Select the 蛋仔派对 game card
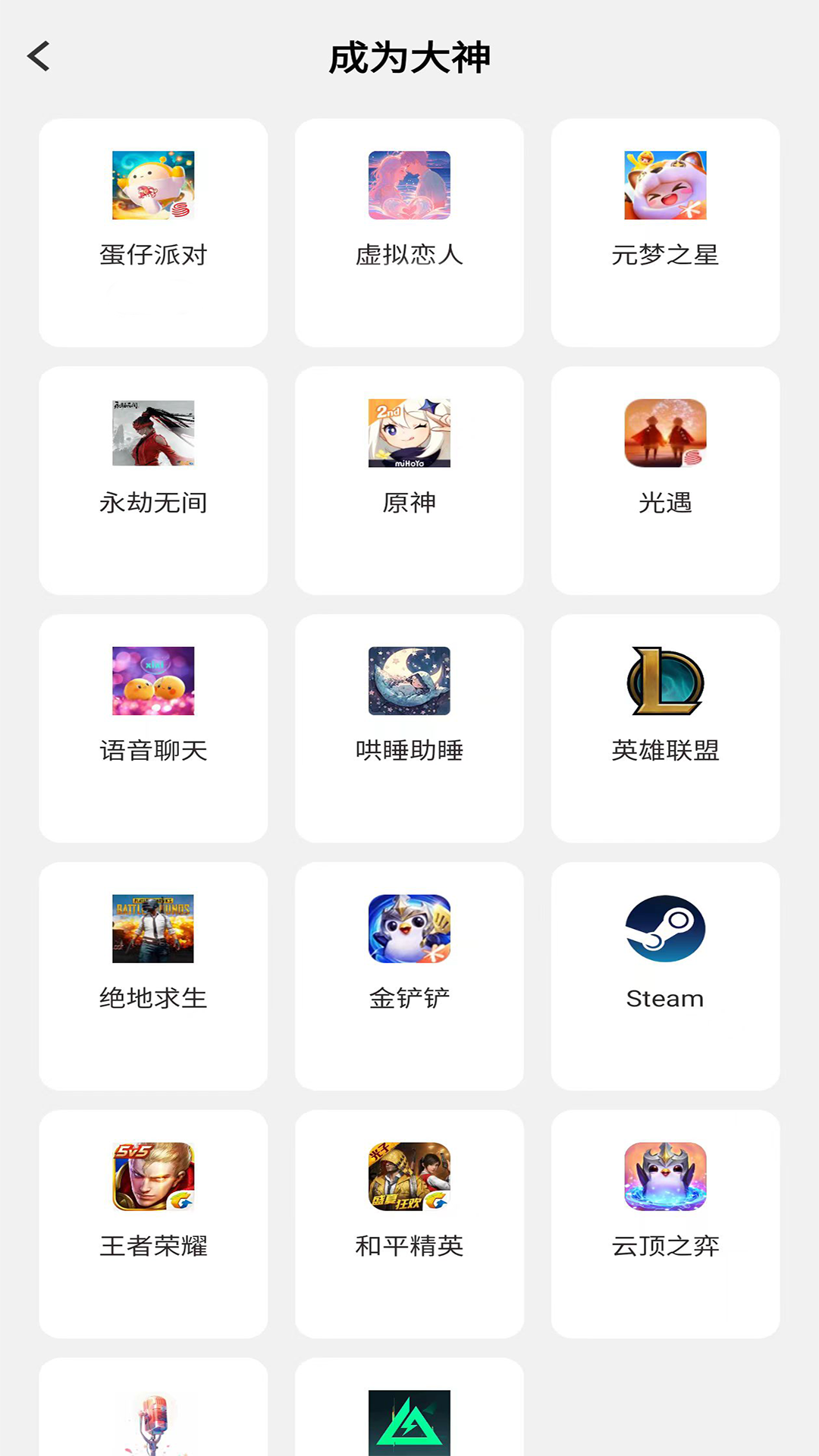 [153, 232]
